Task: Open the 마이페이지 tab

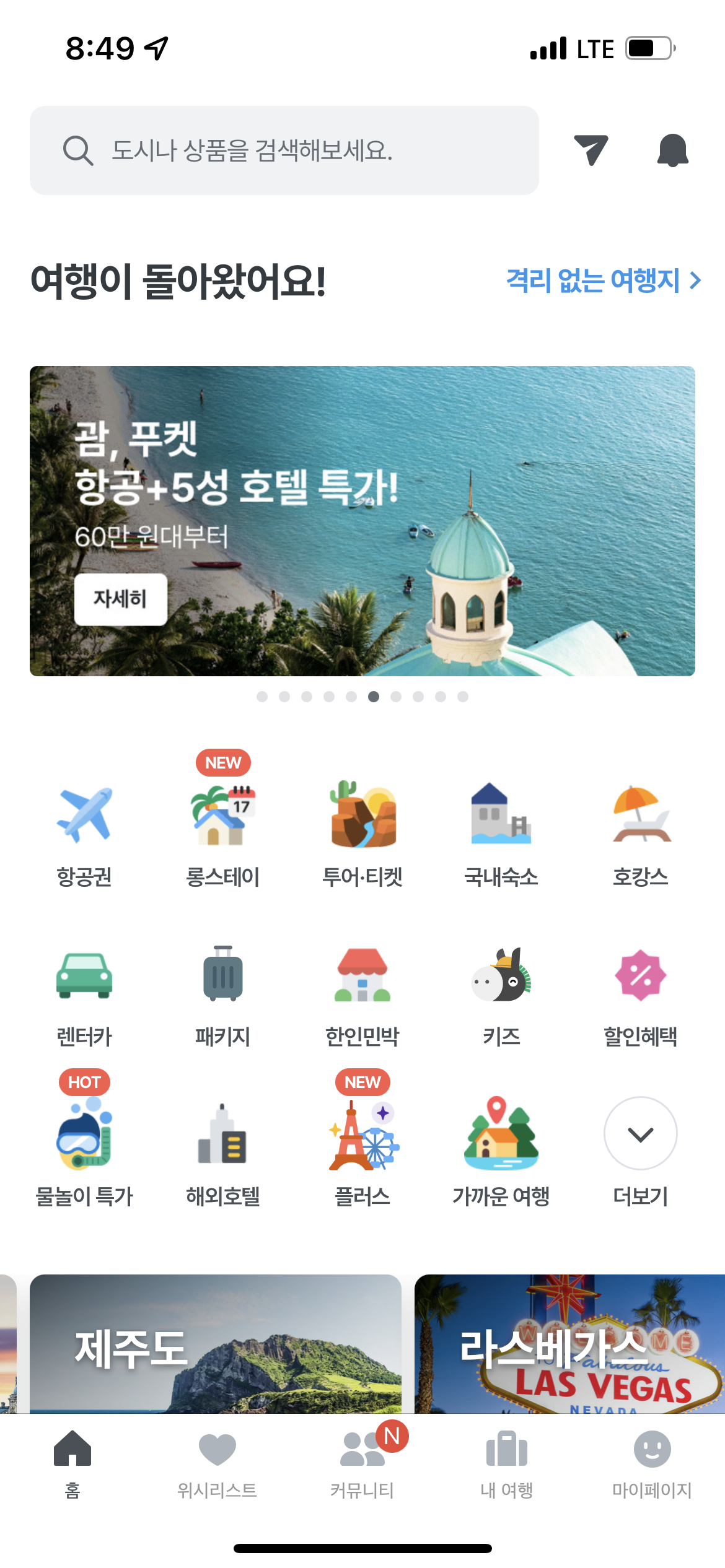Action: click(x=652, y=1463)
